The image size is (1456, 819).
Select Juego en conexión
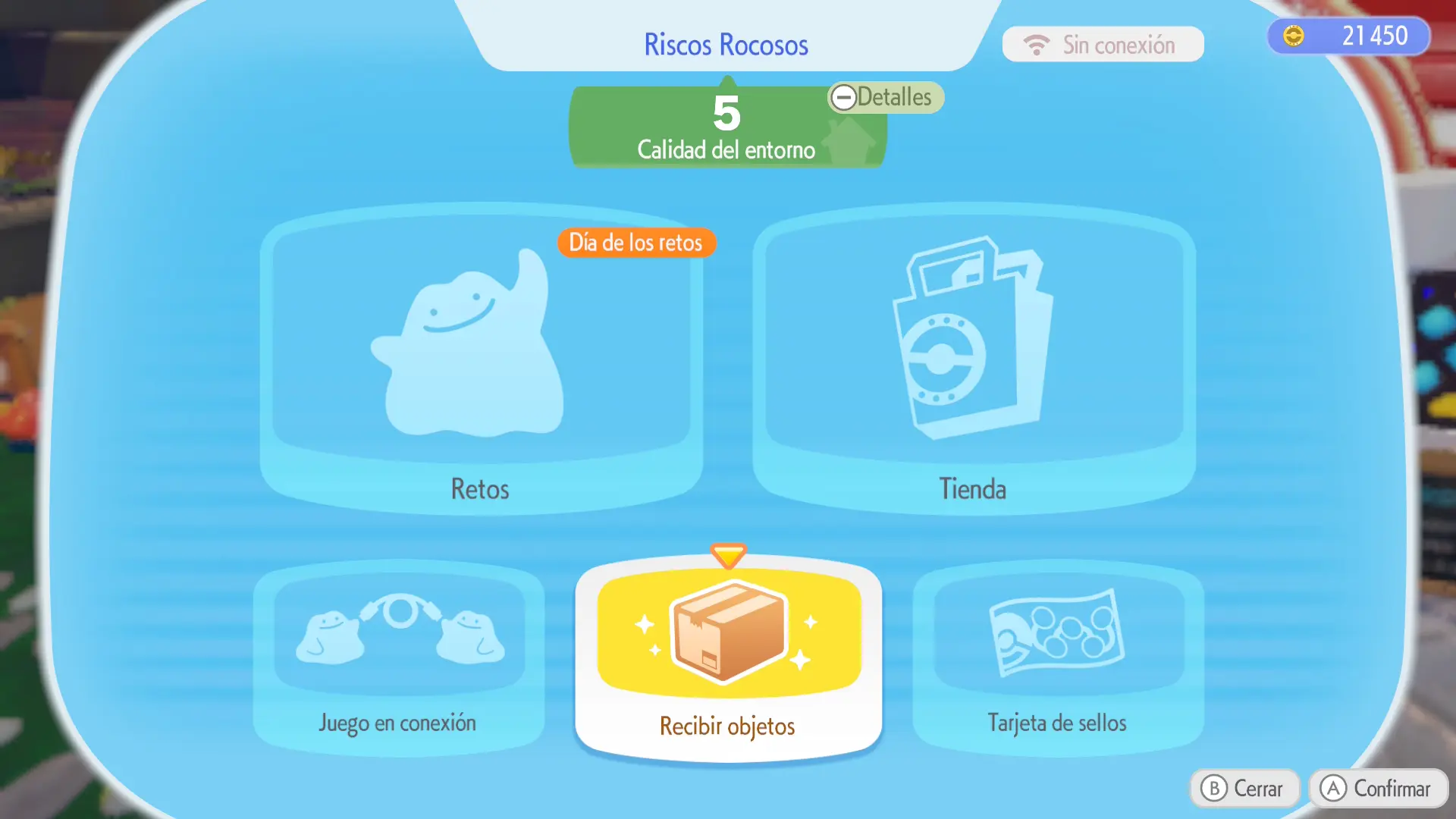click(x=398, y=658)
